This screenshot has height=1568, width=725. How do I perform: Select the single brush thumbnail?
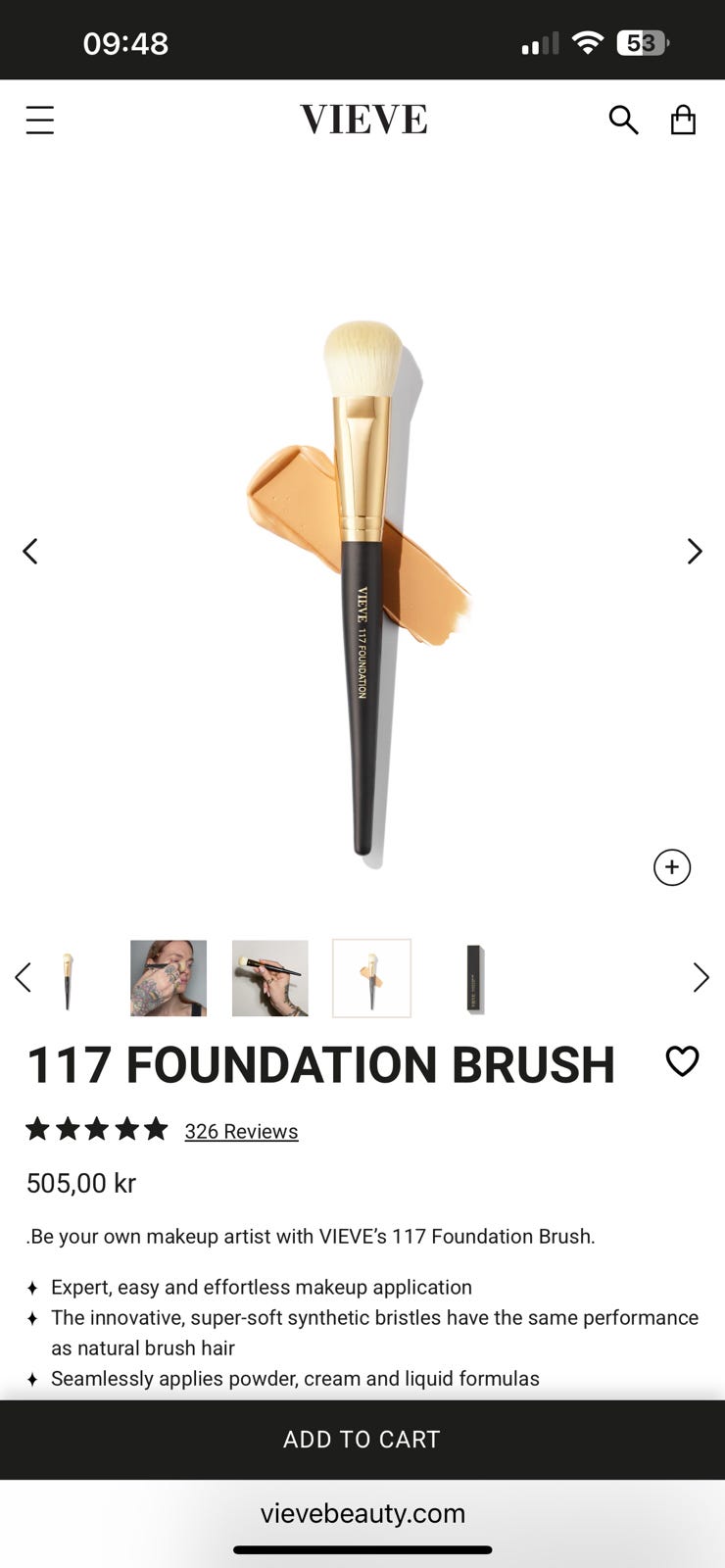(x=68, y=979)
